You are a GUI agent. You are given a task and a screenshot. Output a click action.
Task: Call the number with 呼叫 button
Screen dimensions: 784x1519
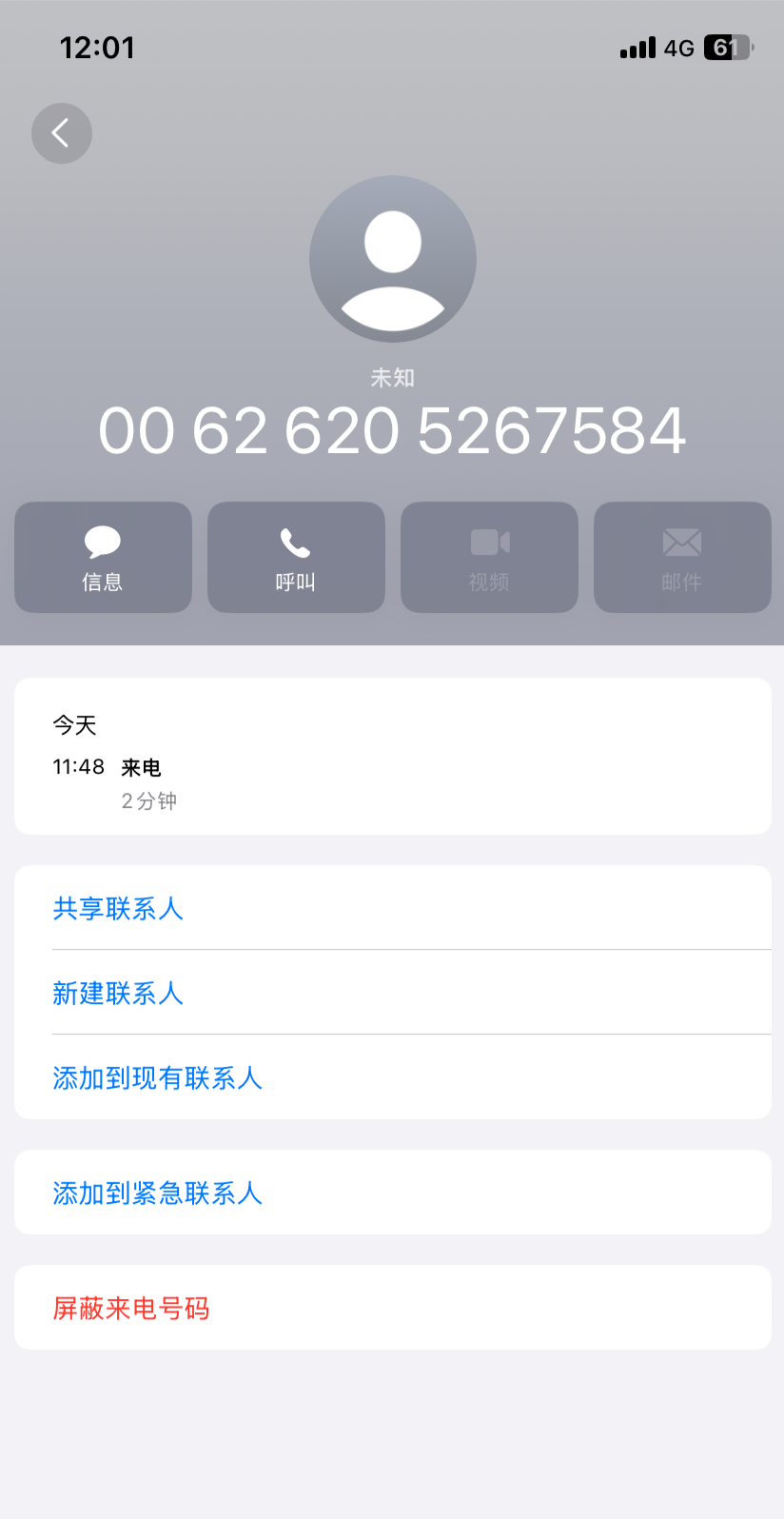(296, 558)
